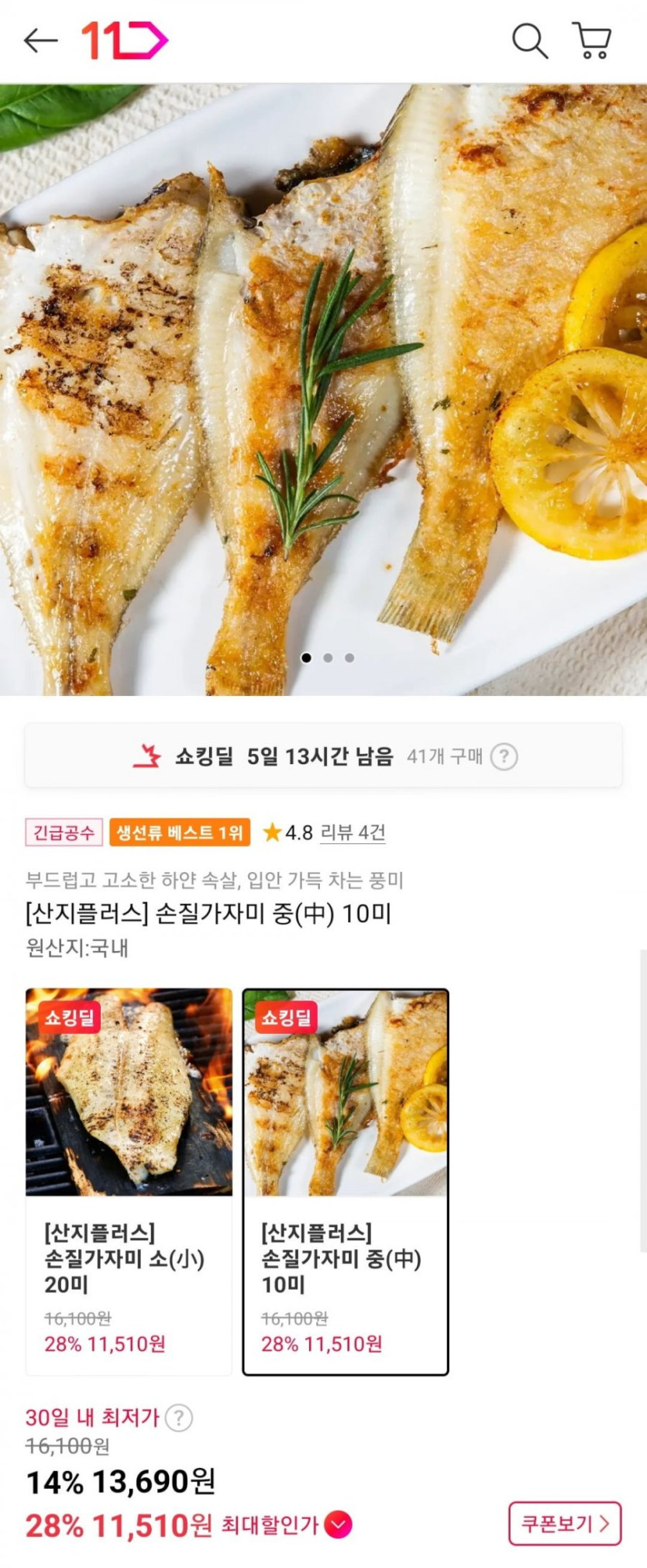Go back using the arrow icon

(40, 40)
